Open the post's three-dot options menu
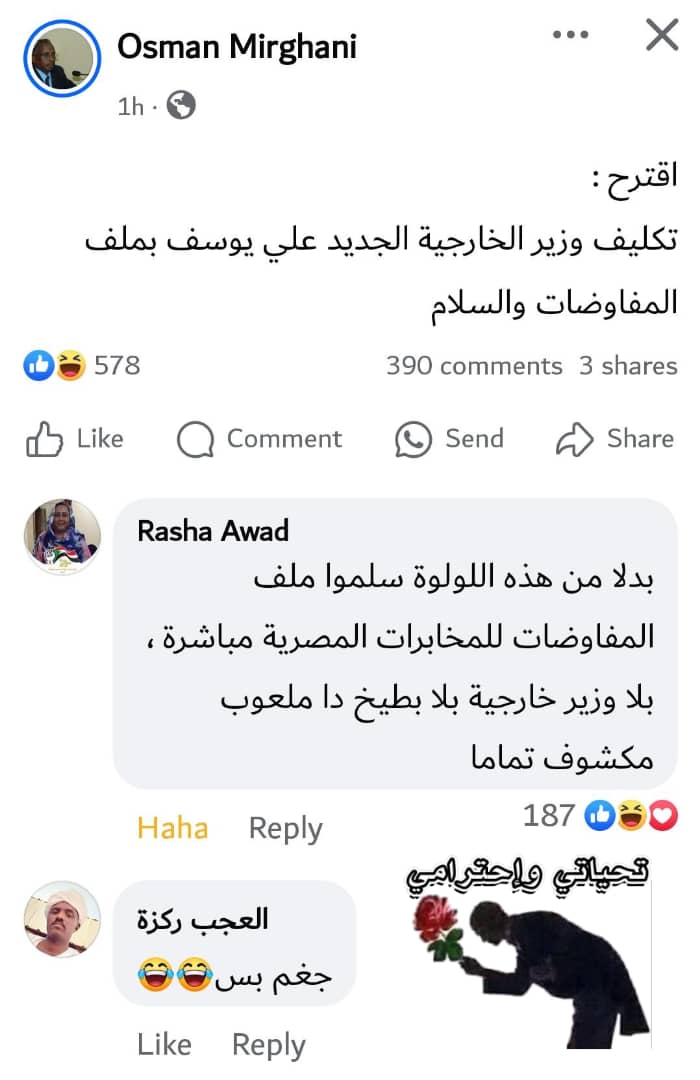The height and width of the screenshot is (1080, 700). point(570,36)
